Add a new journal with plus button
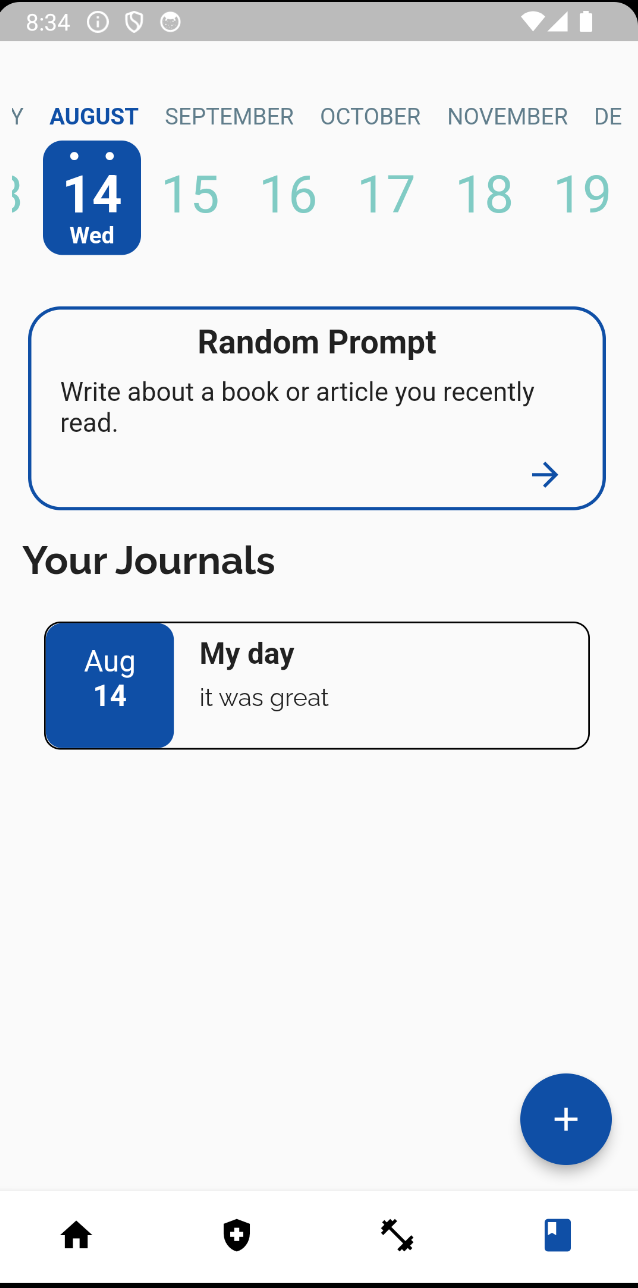This screenshot has width=638, height=1288. pos(566,1119)
